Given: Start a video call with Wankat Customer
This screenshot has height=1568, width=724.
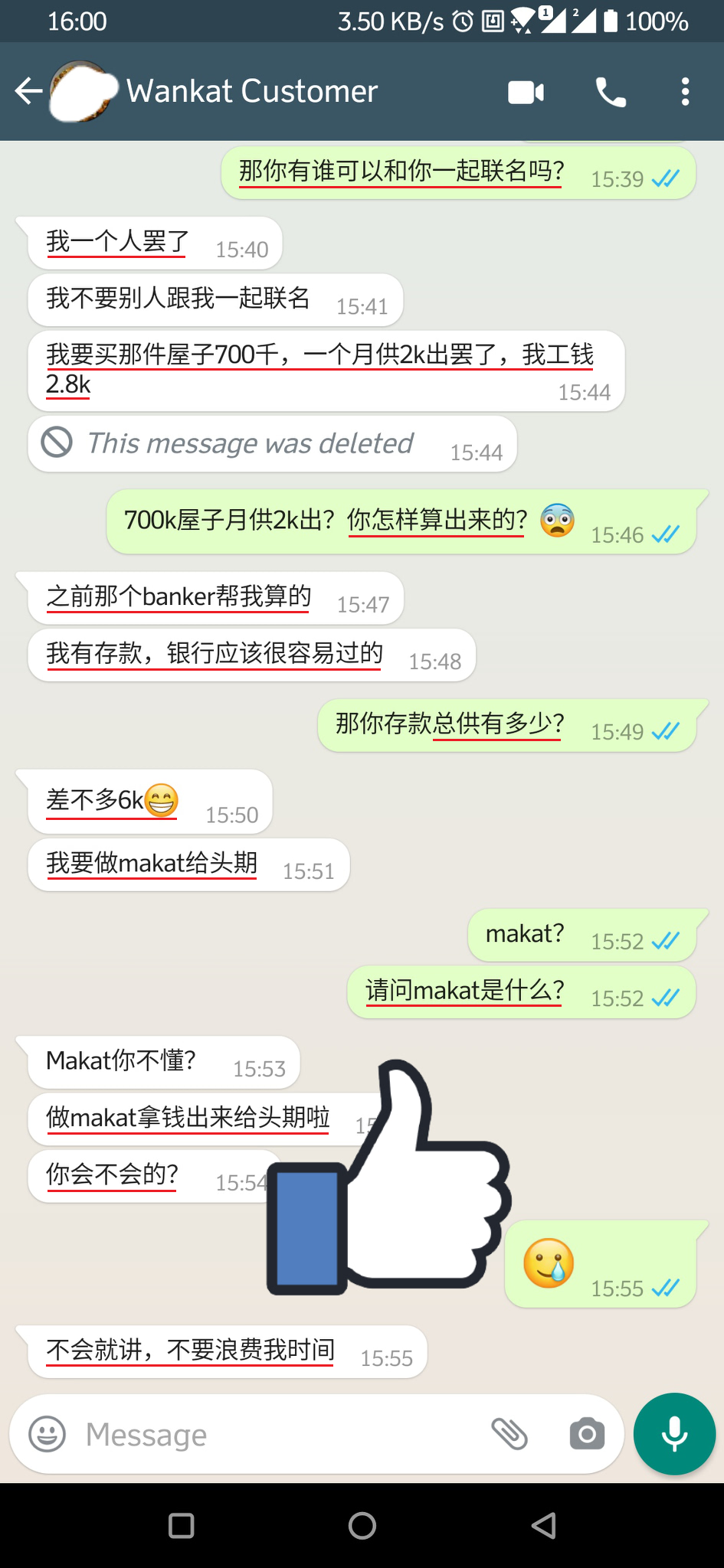Looking at the screenshot, I should click(x=526, y=93).
